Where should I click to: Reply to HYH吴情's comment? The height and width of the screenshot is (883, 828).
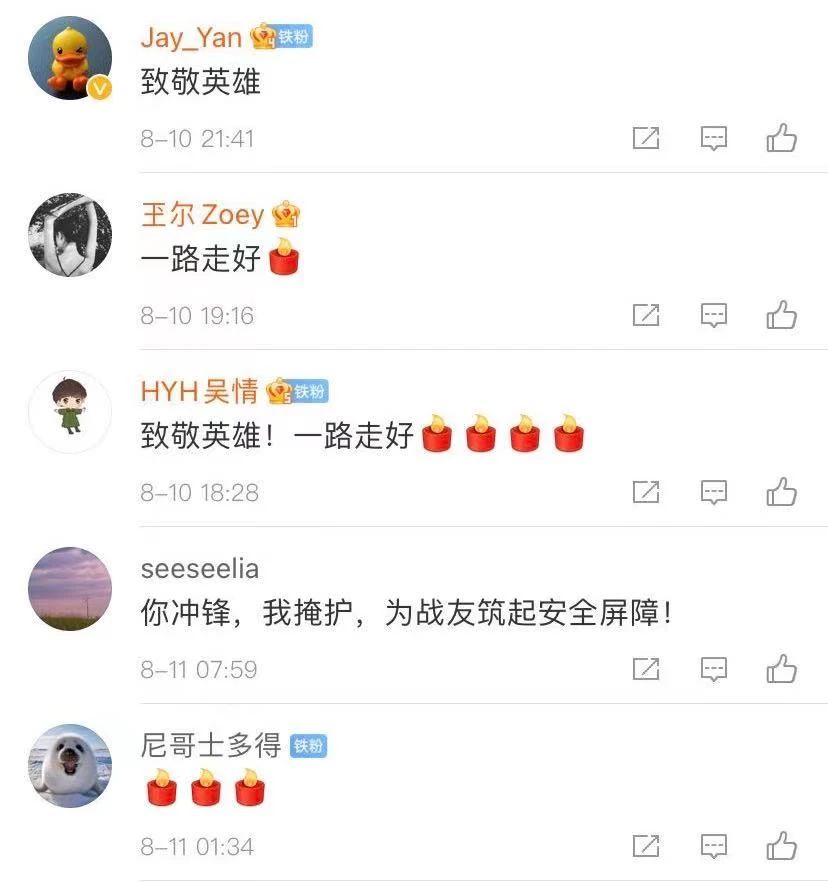(713, 492)
